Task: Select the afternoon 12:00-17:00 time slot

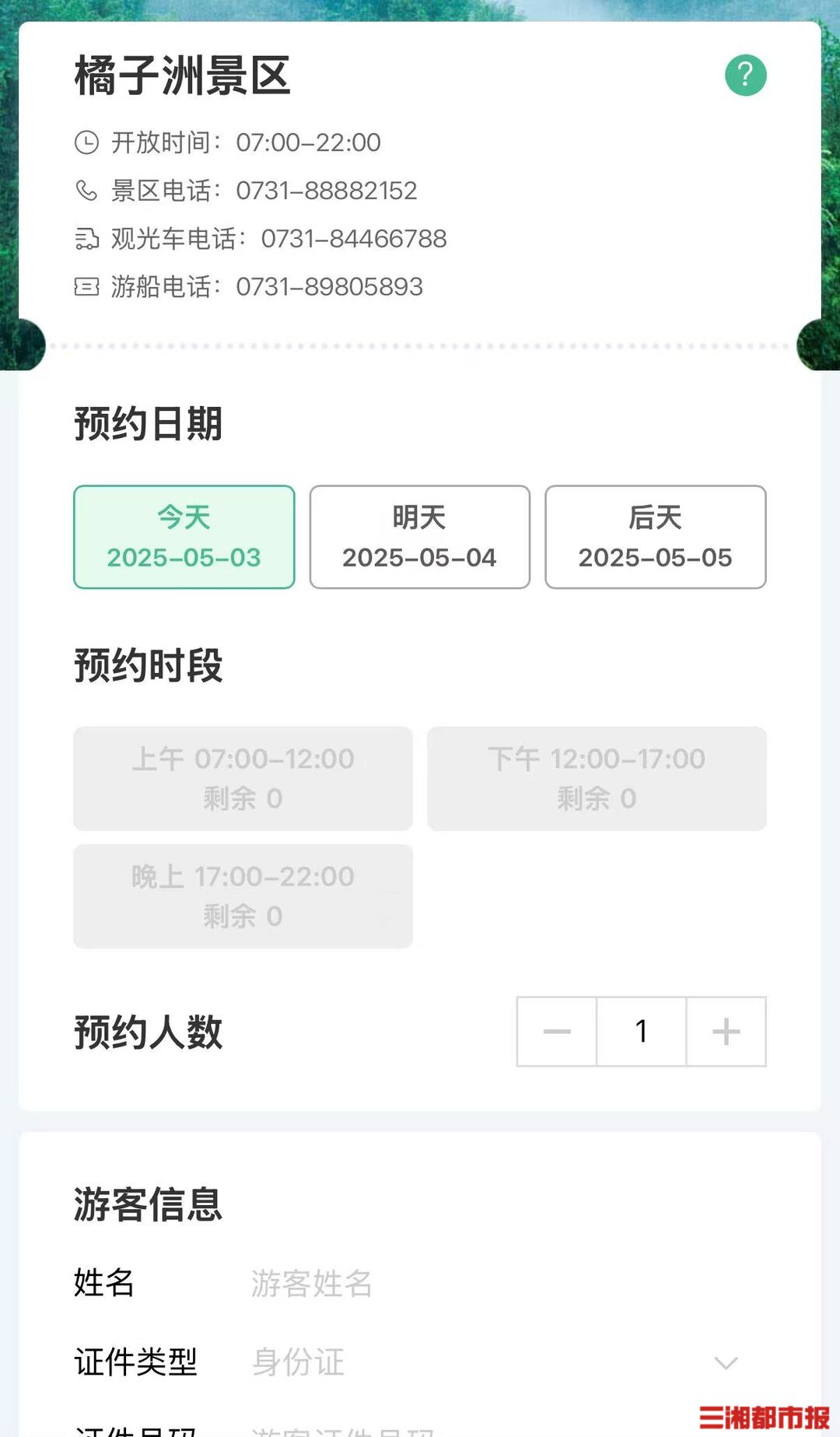Action: point(597,778)
